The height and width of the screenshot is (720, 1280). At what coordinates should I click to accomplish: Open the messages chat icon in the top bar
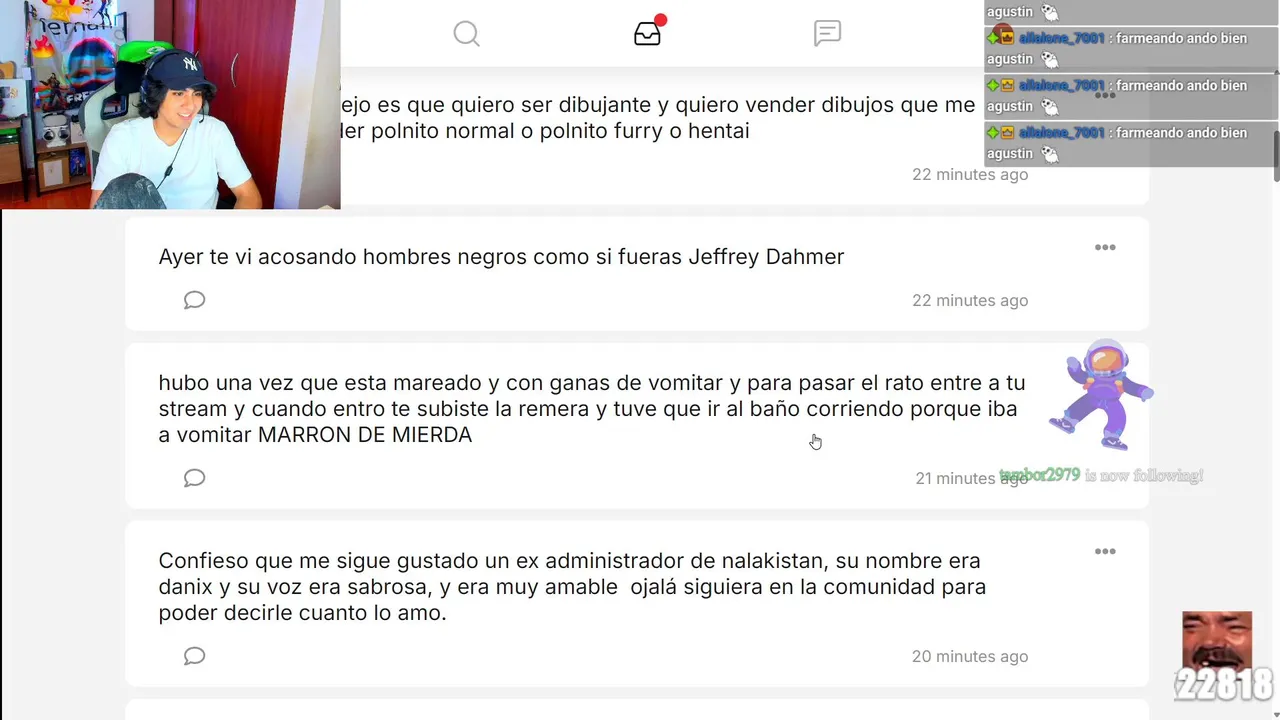827,33
